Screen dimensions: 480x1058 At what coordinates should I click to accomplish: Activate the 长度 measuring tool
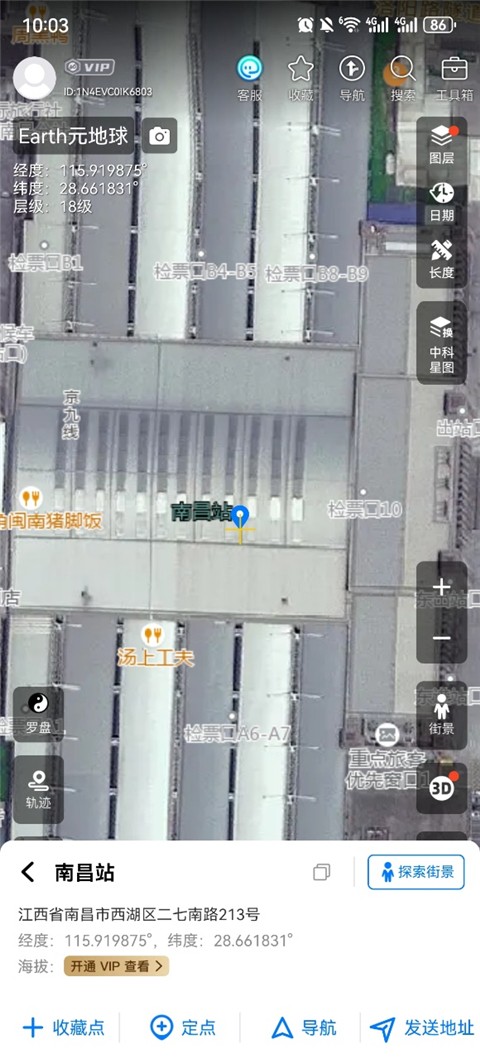click(x=442, y=259)
